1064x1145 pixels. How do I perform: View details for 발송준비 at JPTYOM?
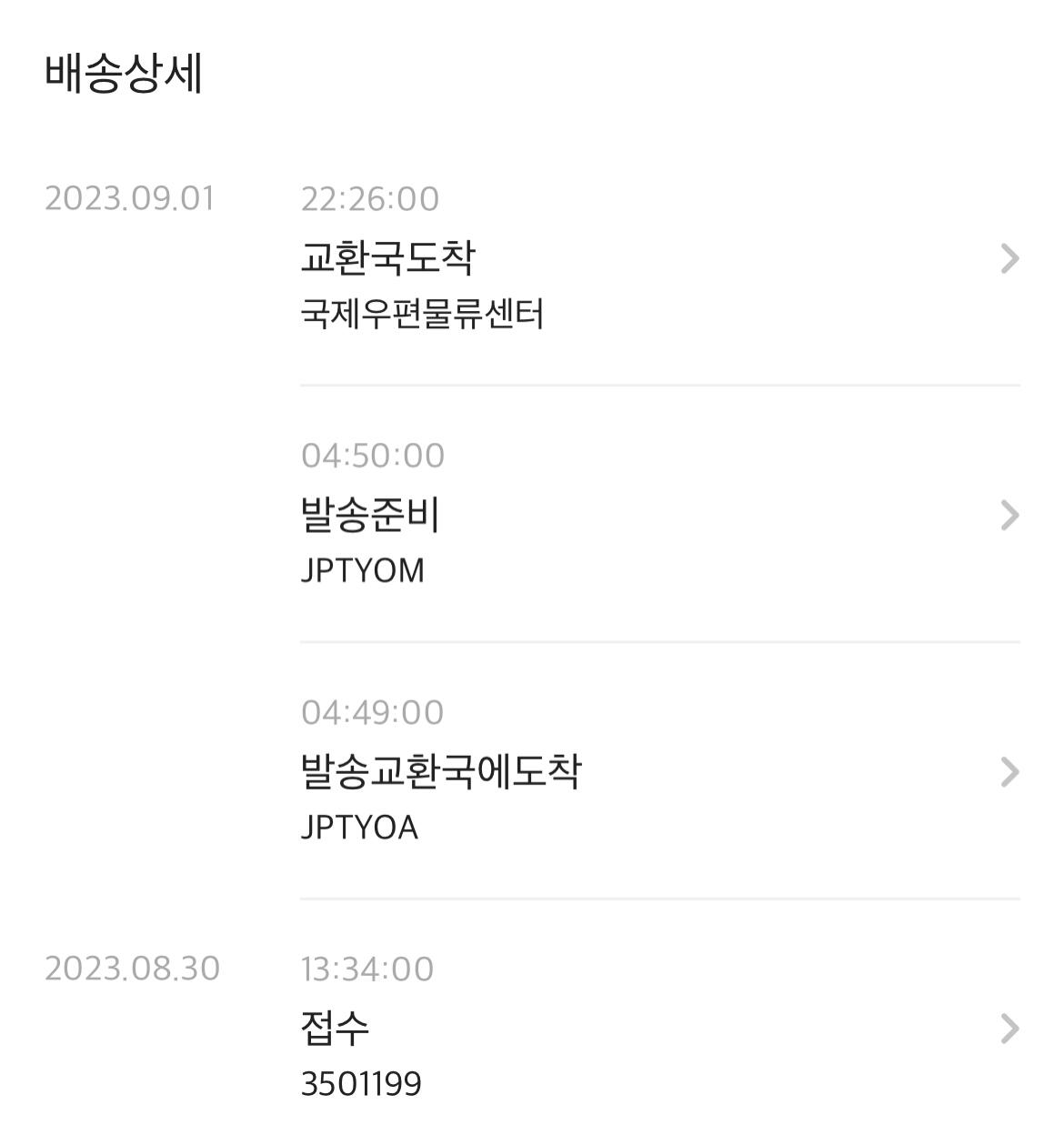pyautogui.click(x=1009, y=516)
